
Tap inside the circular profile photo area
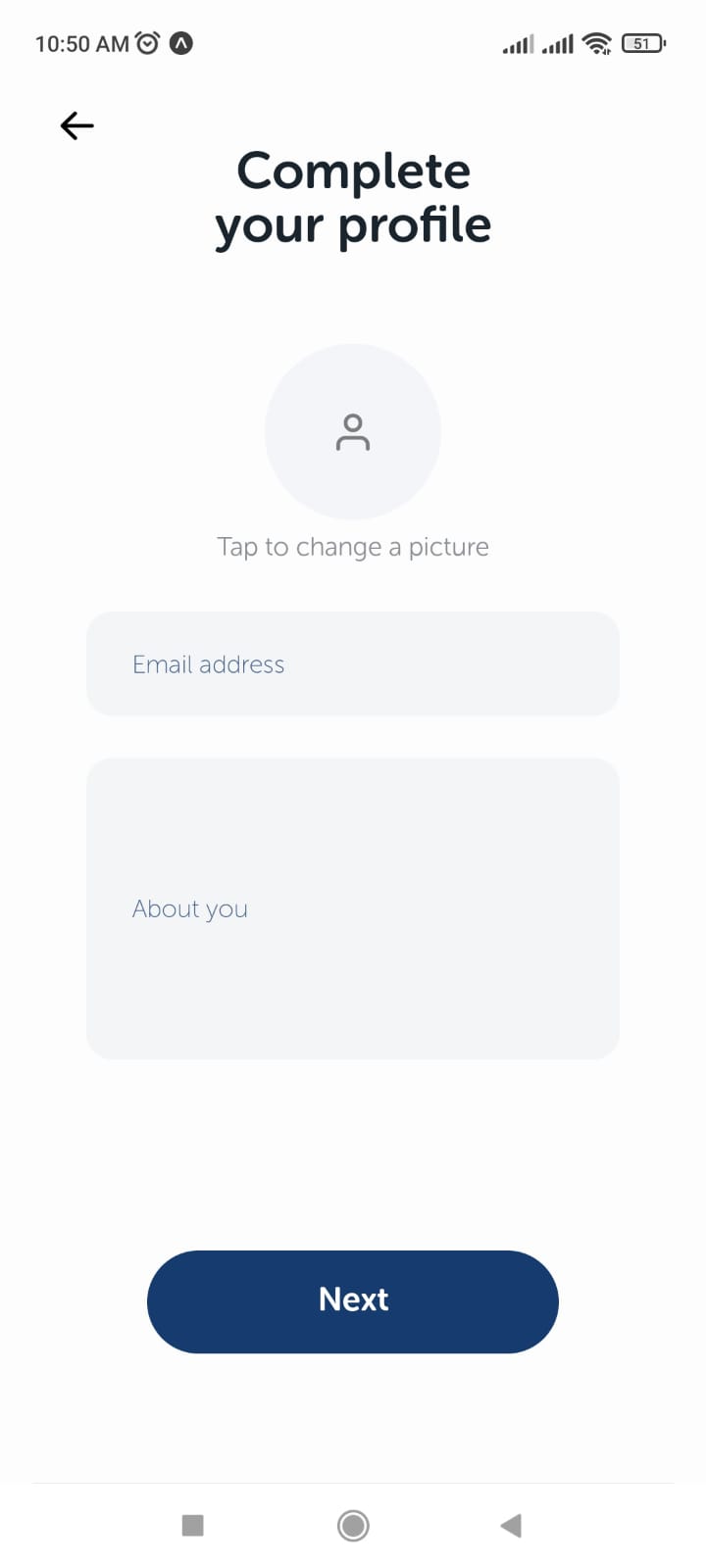pyautogui.click(x=353, y=431)
